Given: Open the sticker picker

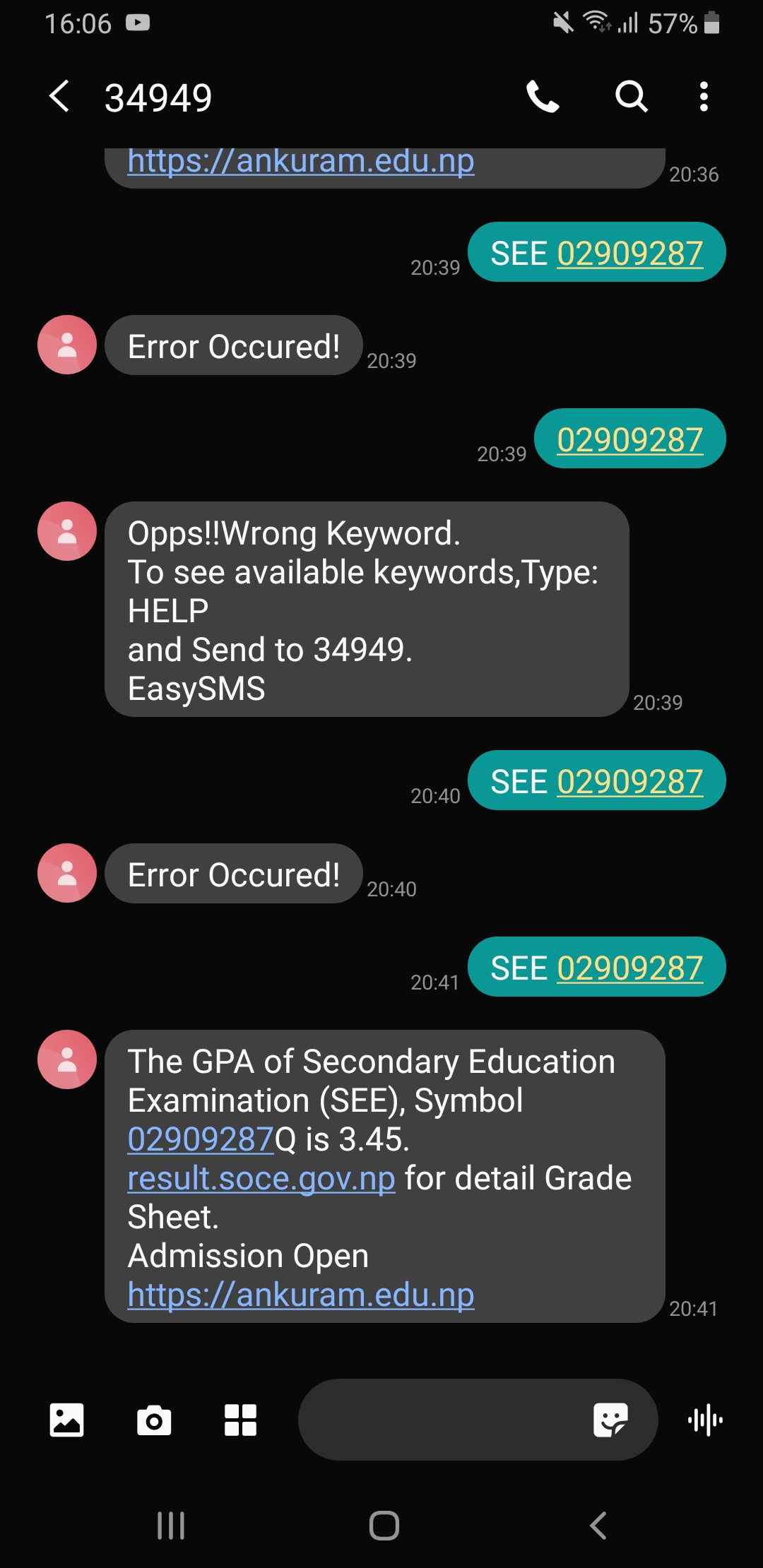Looking at the screenshot, I should (x=610, y=1420).
